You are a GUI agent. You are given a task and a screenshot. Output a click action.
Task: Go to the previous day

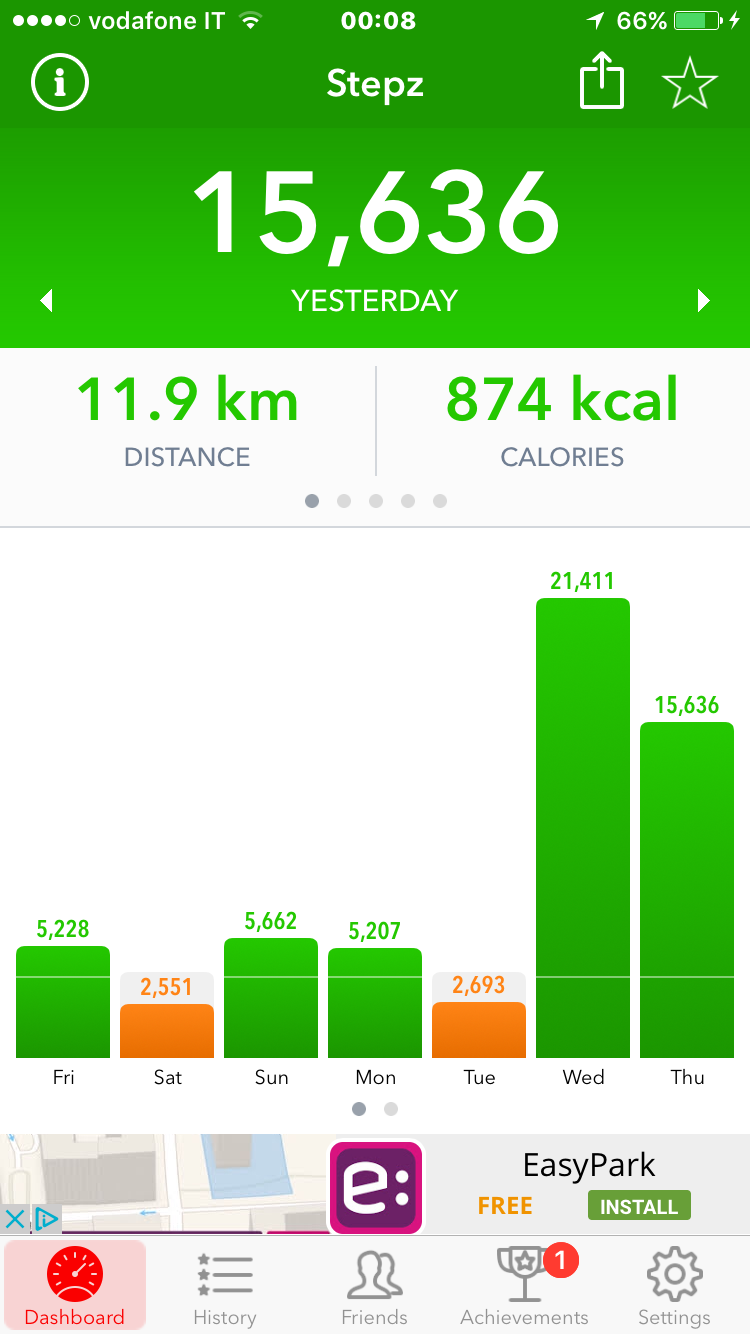coord(46,301)
